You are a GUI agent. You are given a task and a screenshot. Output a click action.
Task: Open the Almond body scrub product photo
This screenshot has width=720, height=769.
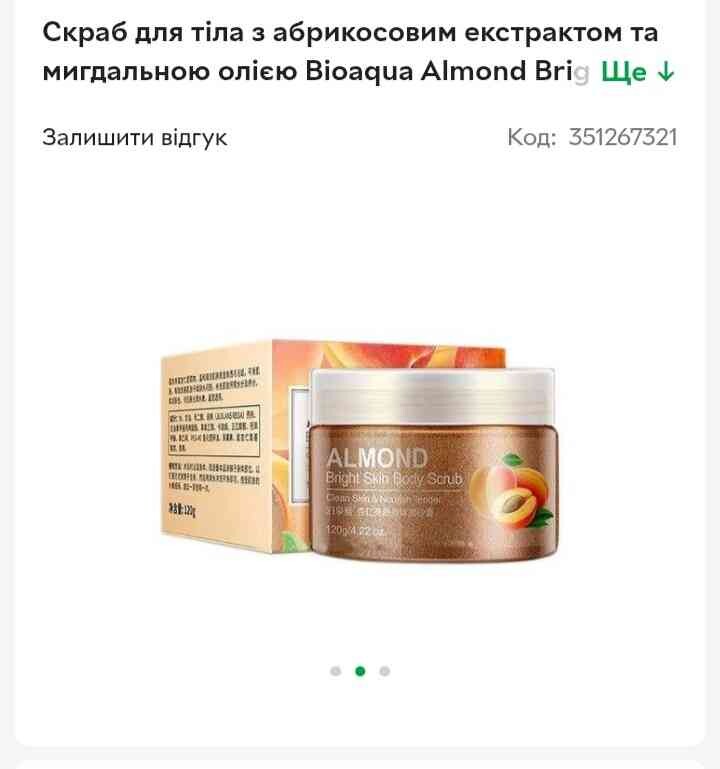360,450
